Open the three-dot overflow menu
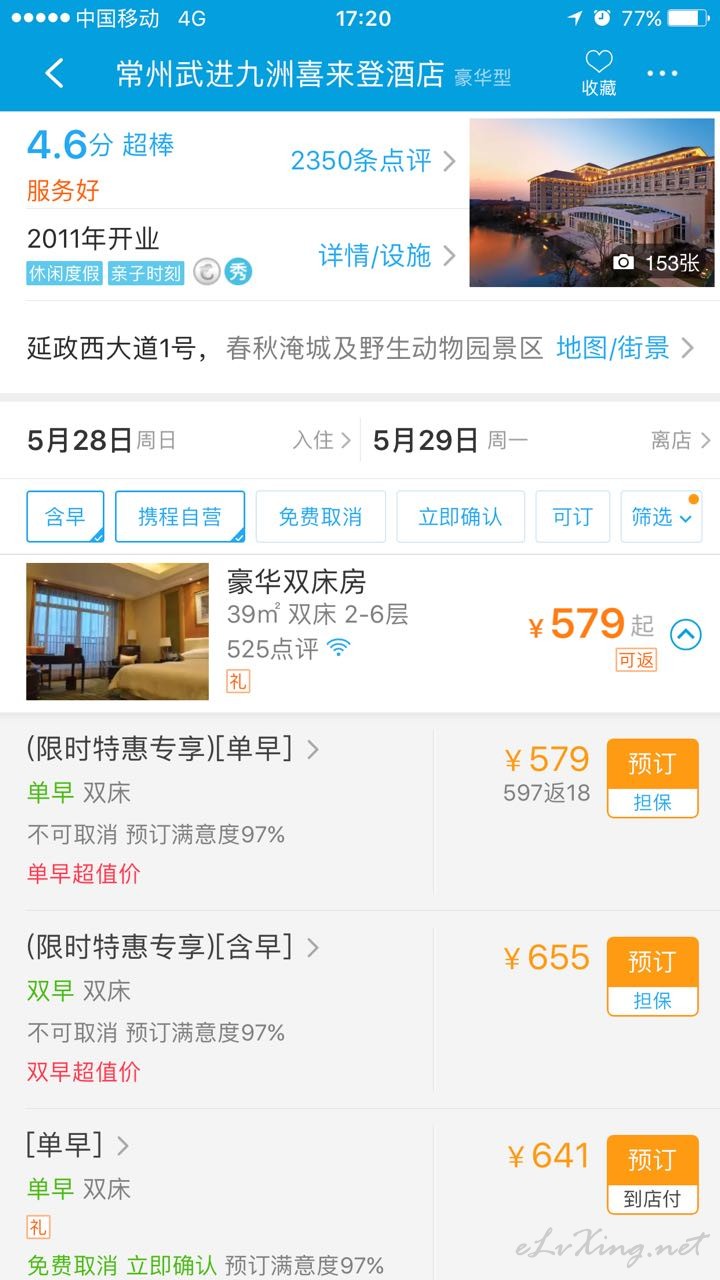720x1280 pixels. [x=662, y=73]
